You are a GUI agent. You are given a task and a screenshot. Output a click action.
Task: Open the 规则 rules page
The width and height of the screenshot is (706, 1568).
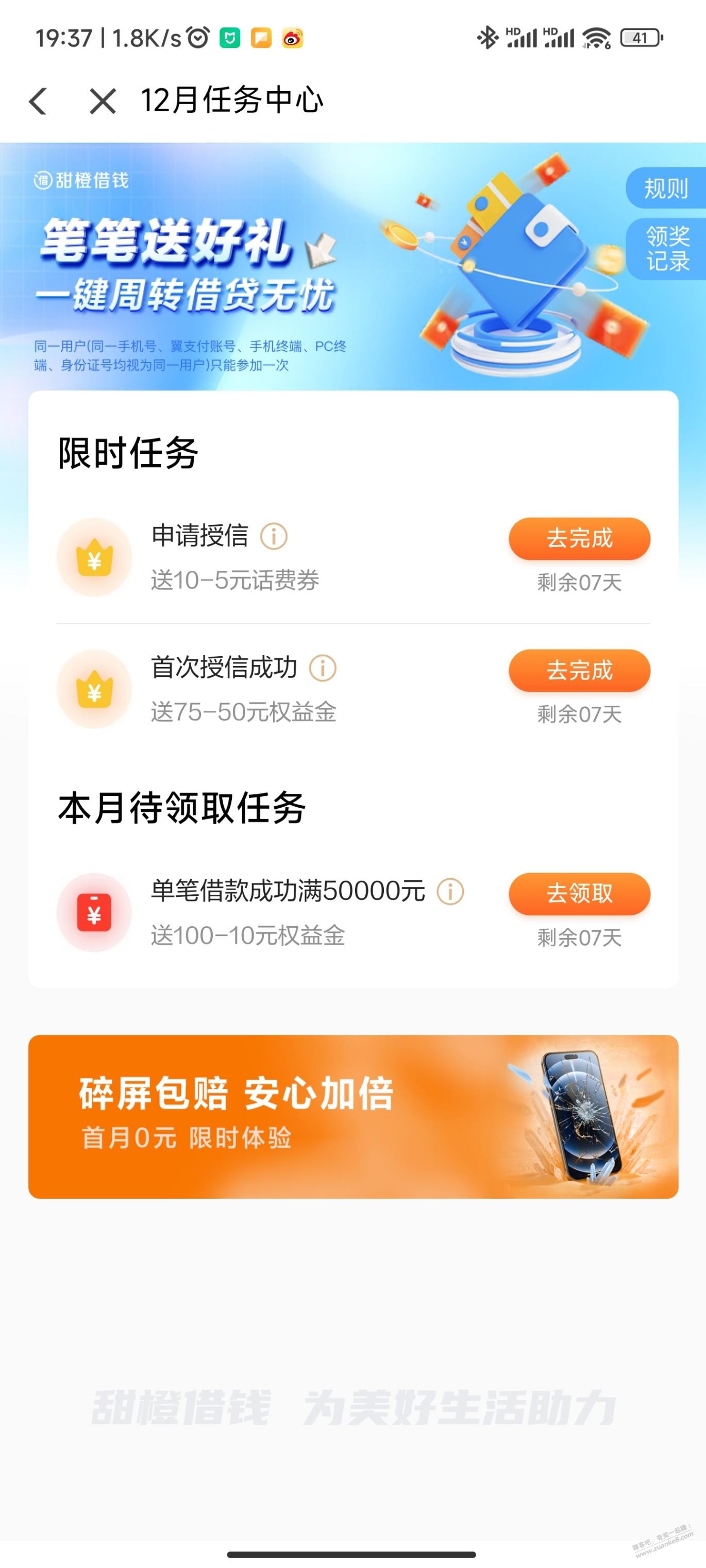[x=666, y=188]
